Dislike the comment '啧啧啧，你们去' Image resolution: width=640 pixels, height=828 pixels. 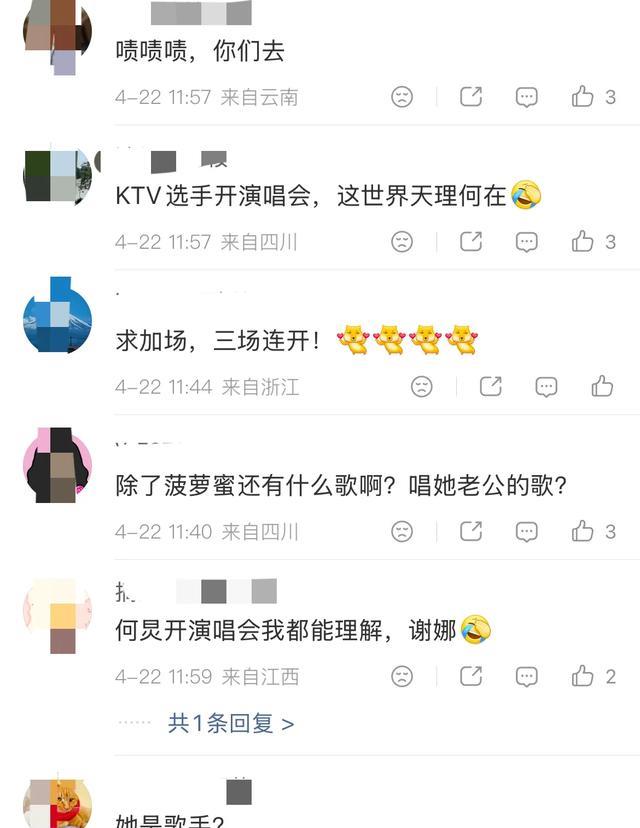click(x=402, y=97)
